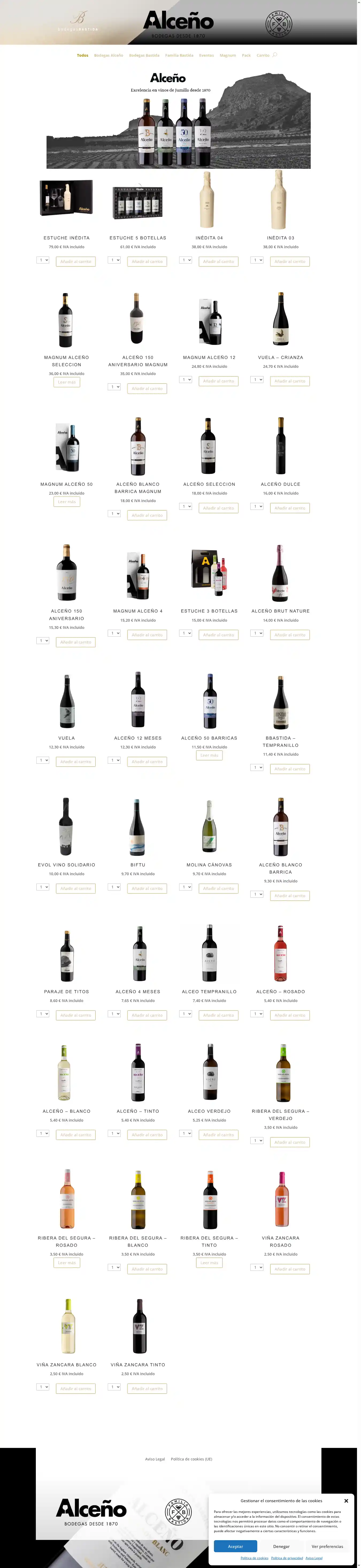
Task: Accept cookies with the Aceptar button
Action: point(235,1546)
